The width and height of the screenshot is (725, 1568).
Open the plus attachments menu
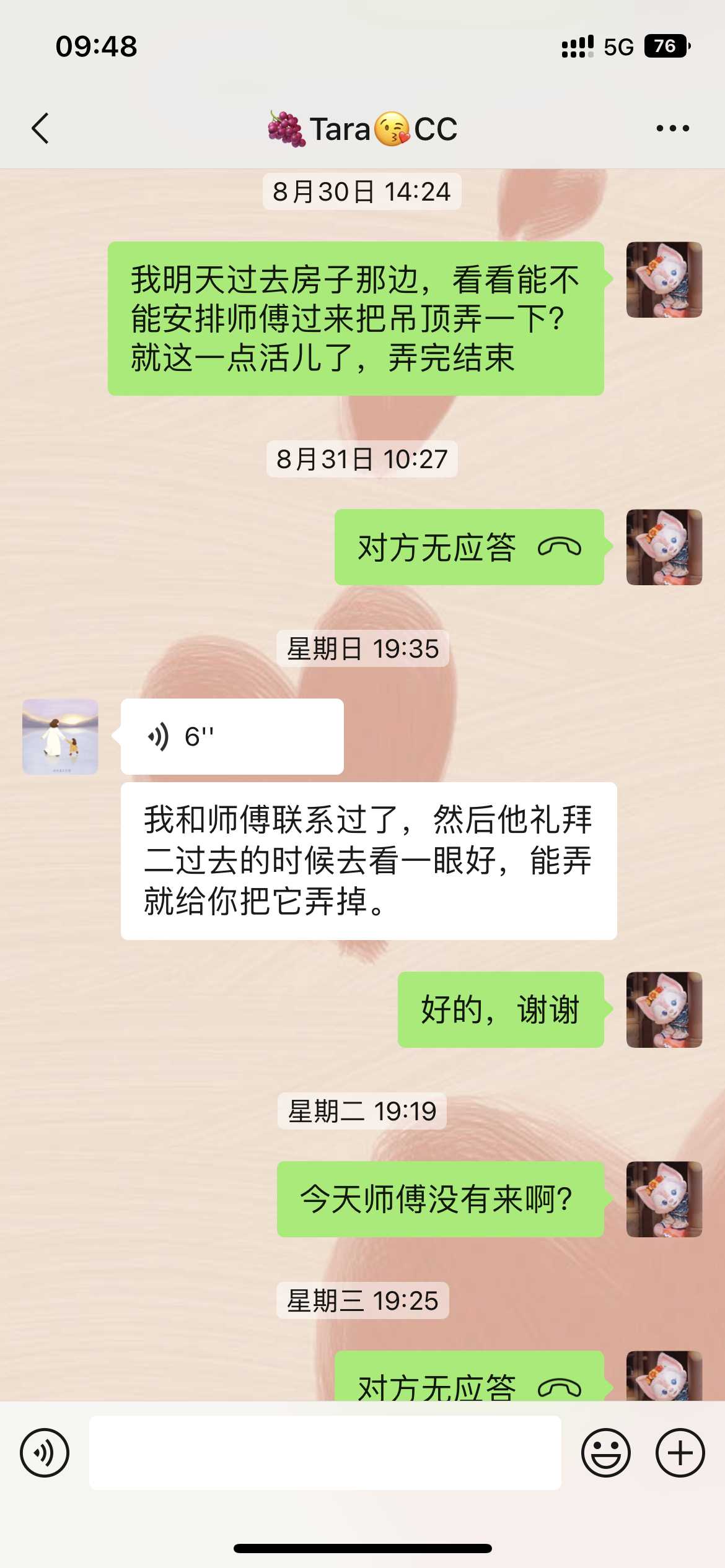680,1452
